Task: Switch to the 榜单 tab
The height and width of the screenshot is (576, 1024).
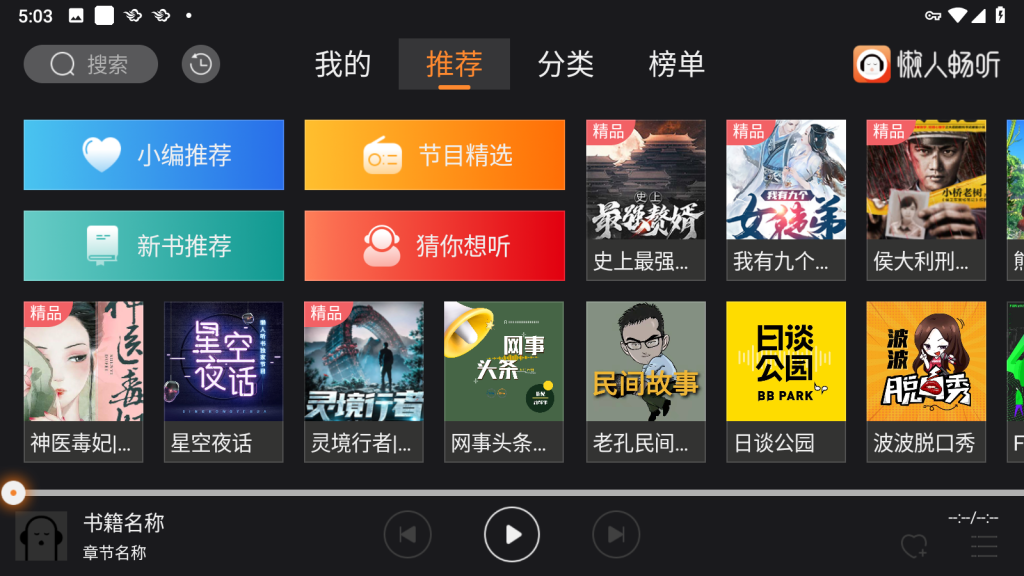Action: point(677,65)
